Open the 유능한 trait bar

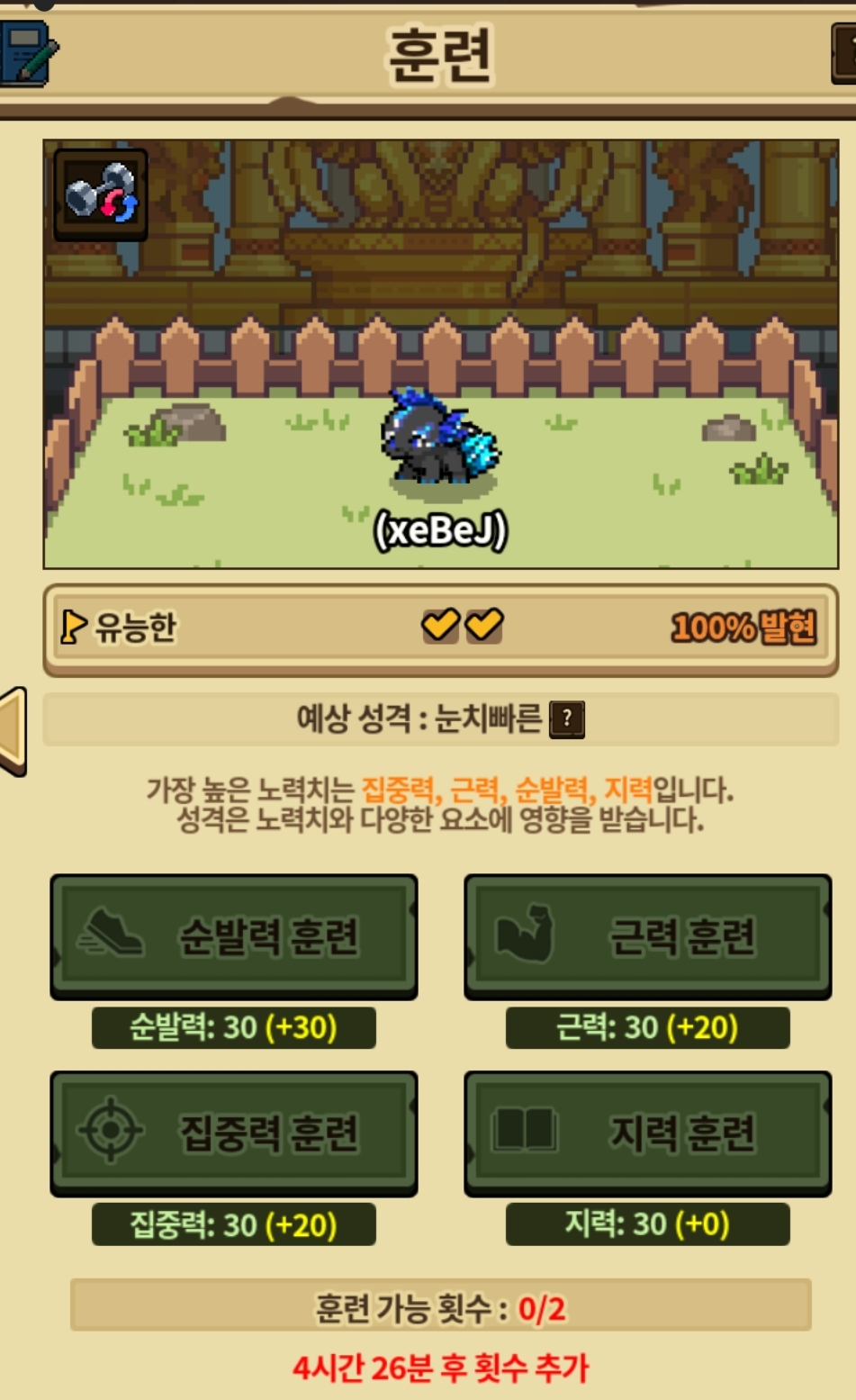click(441, 629)
